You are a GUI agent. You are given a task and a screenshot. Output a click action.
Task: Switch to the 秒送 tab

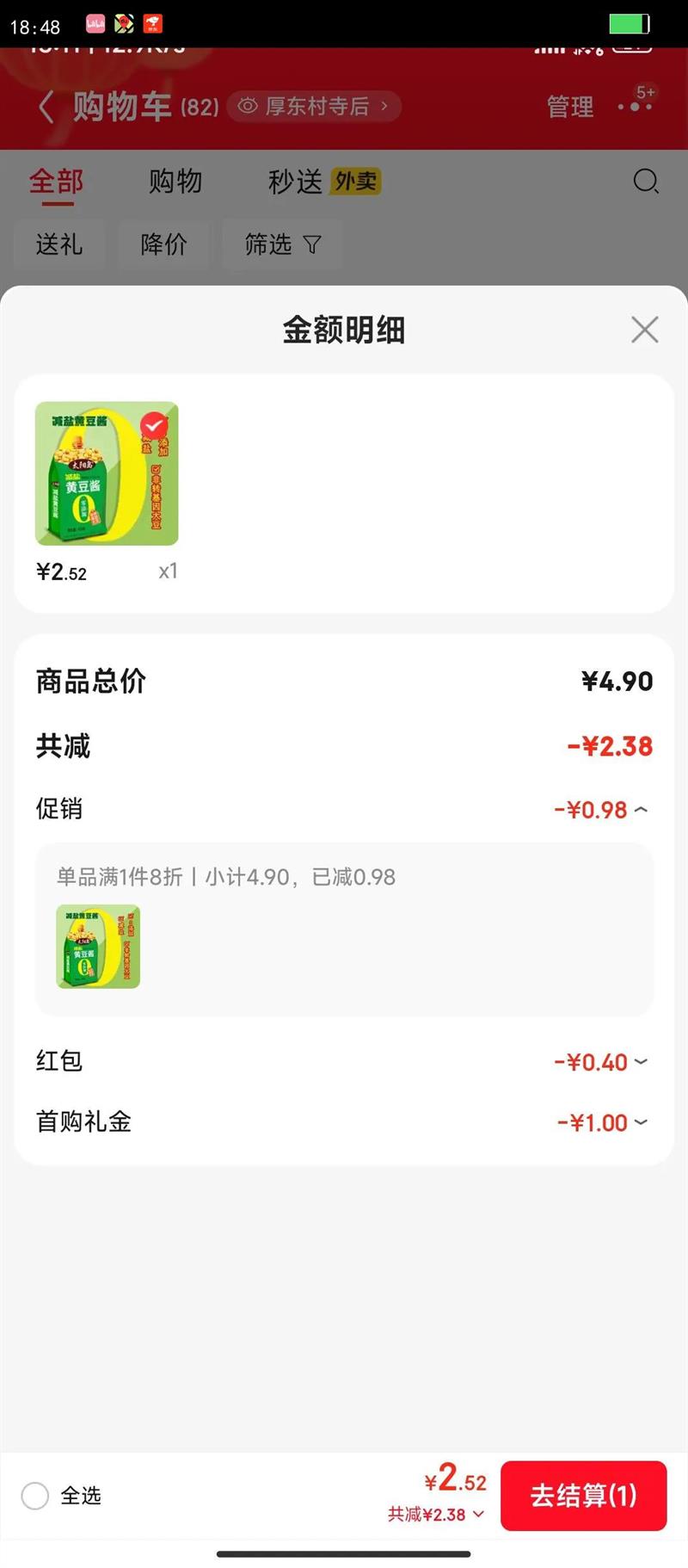coord(297,182)
